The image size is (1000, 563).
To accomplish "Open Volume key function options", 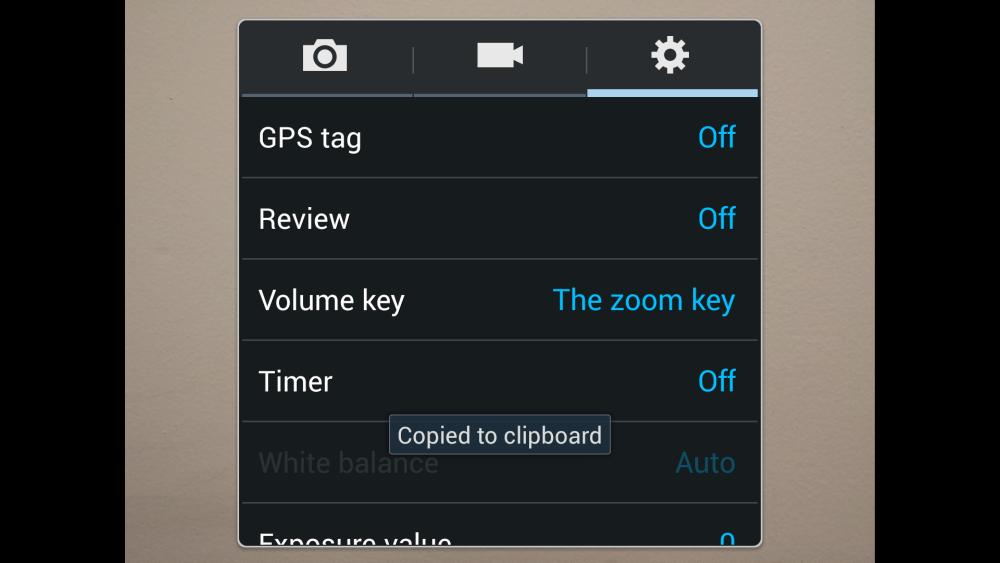I will point(499,300).
